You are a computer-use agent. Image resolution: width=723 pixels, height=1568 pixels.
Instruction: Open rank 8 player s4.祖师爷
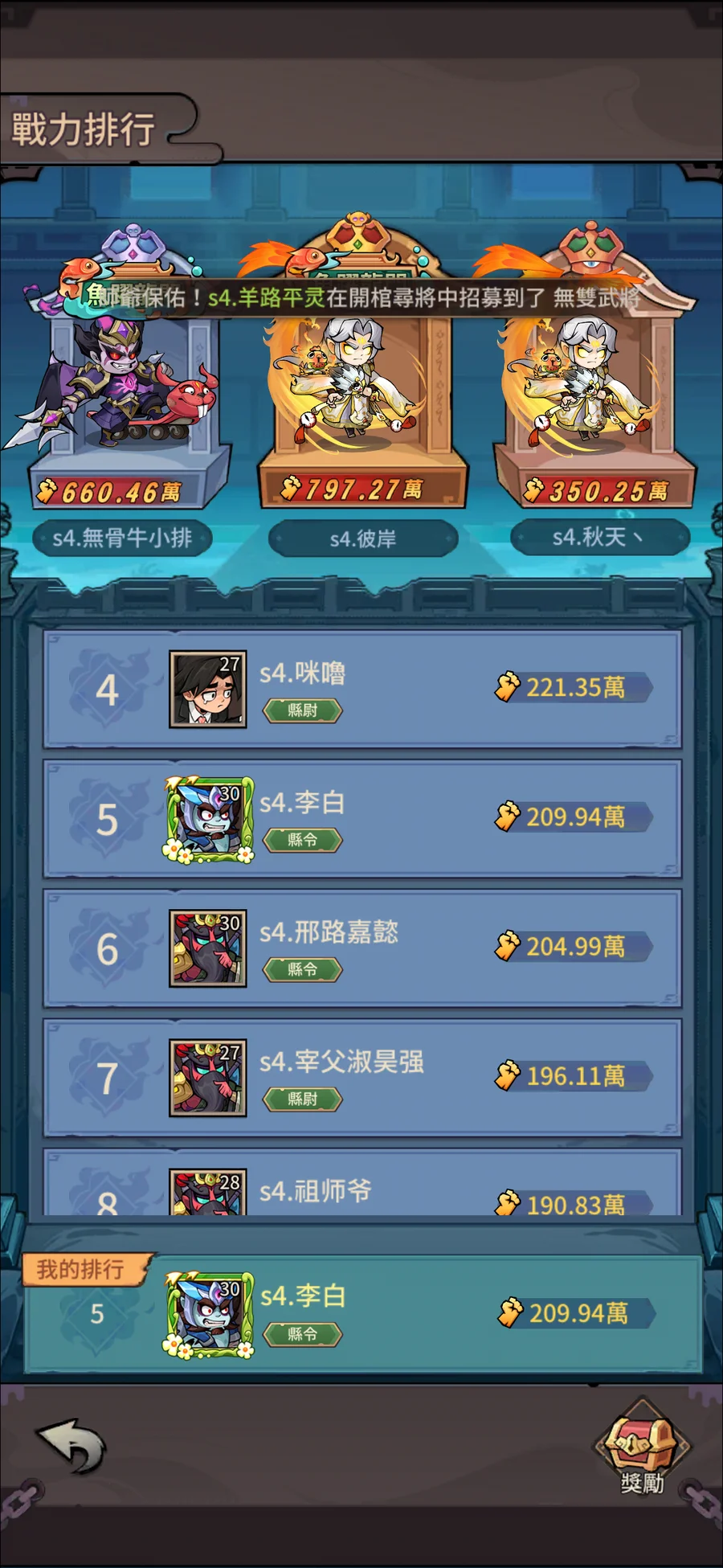click(x=361, y=1191)
